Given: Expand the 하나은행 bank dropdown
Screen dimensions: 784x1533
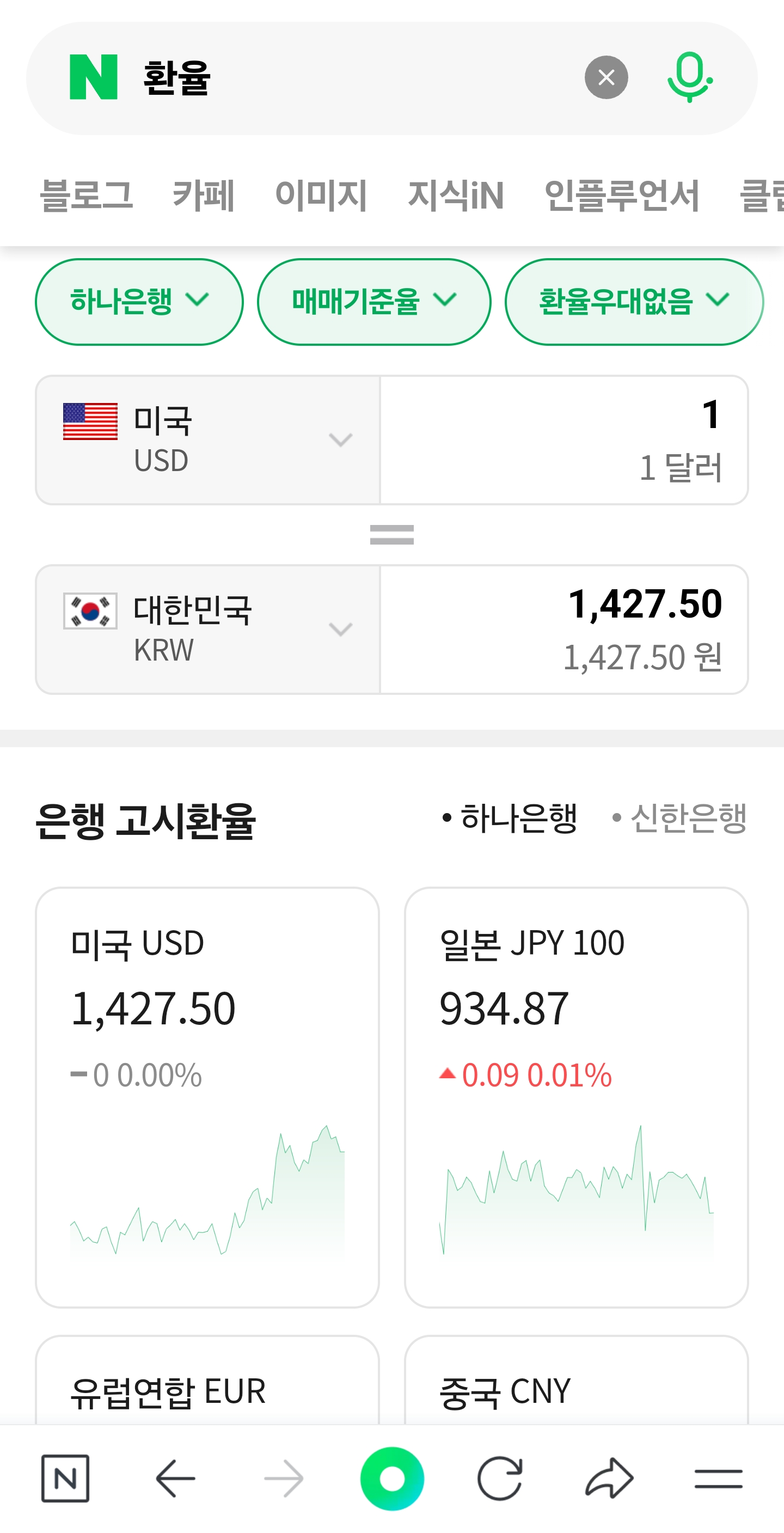Looking at the screenshot, I should [x=139, y=302].
